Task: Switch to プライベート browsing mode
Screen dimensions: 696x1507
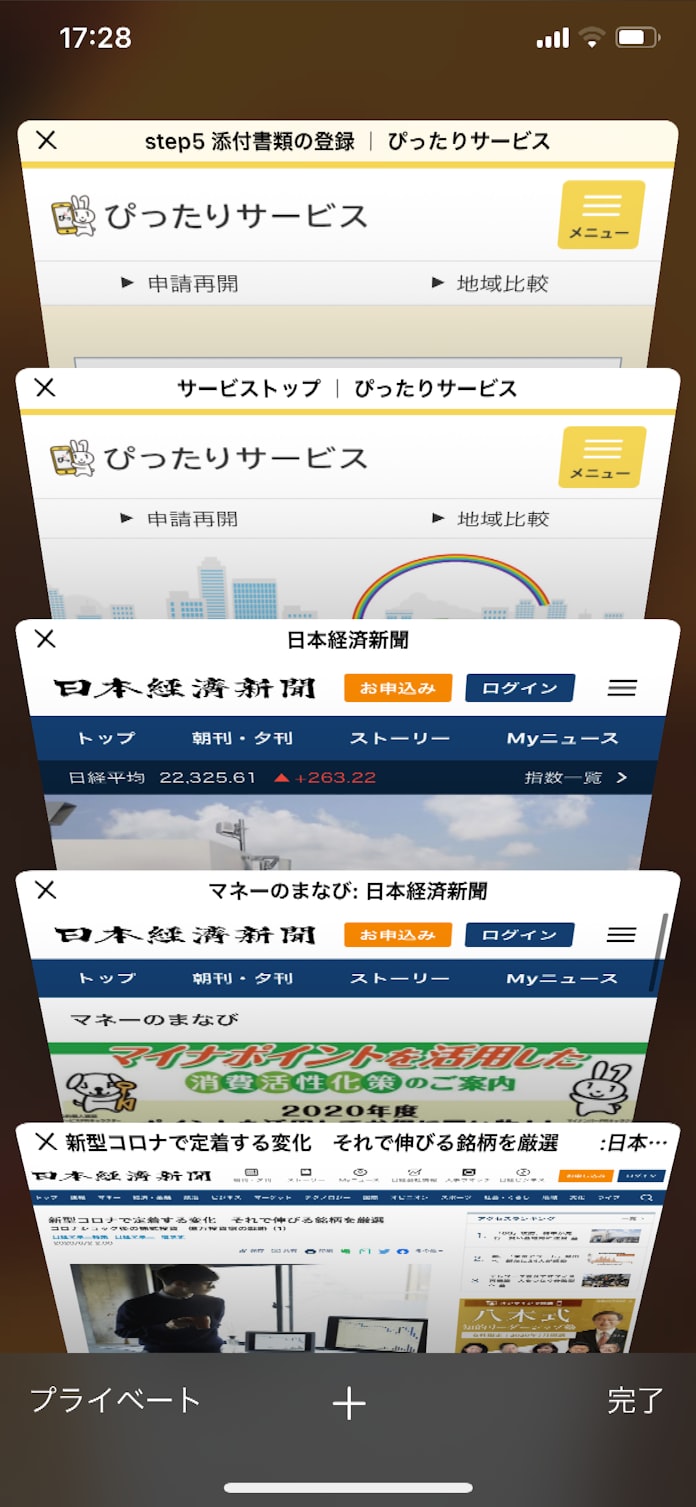Action: [115, 1400]
